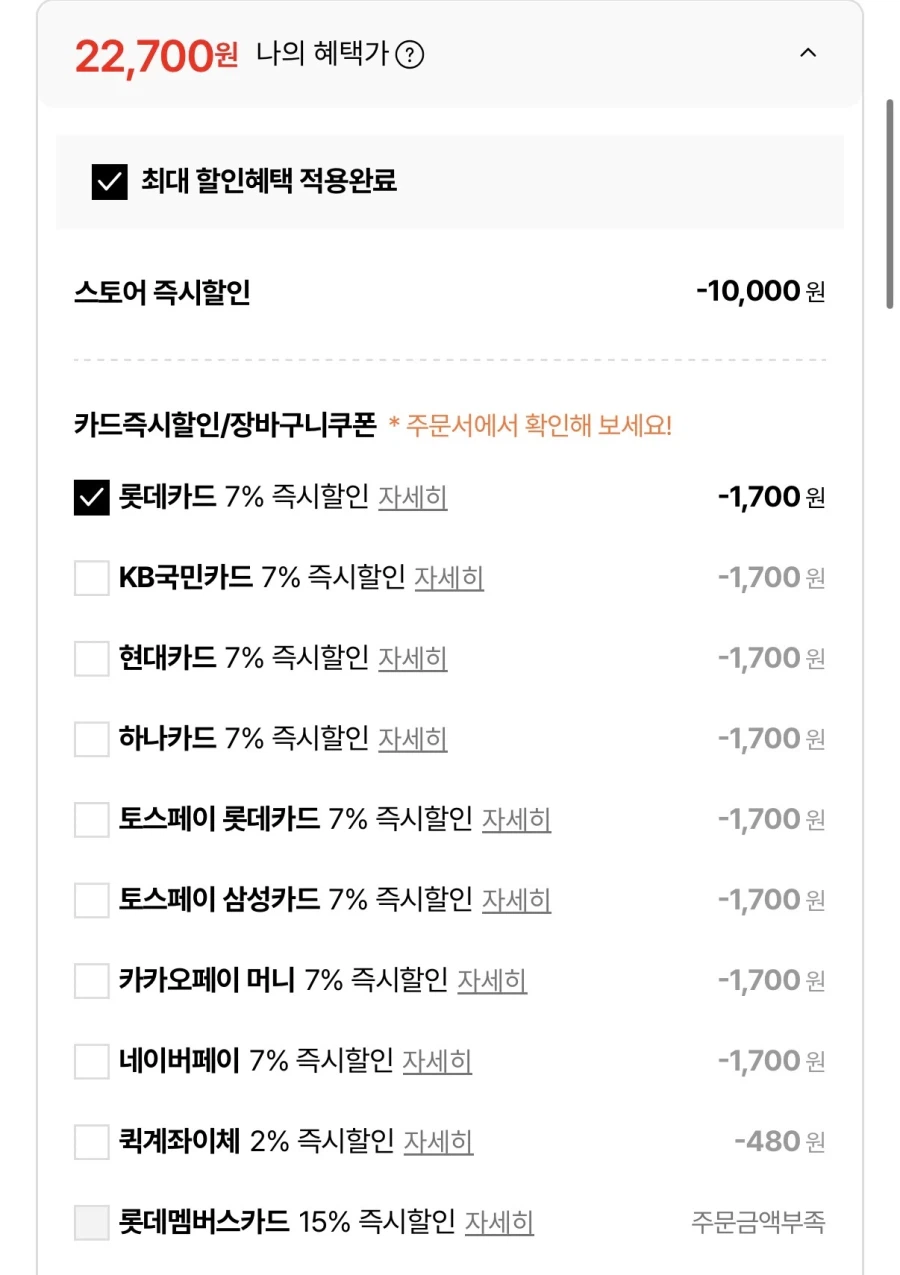
Task: Click the 22,700원 benefit price
Action: click(156, 56)
